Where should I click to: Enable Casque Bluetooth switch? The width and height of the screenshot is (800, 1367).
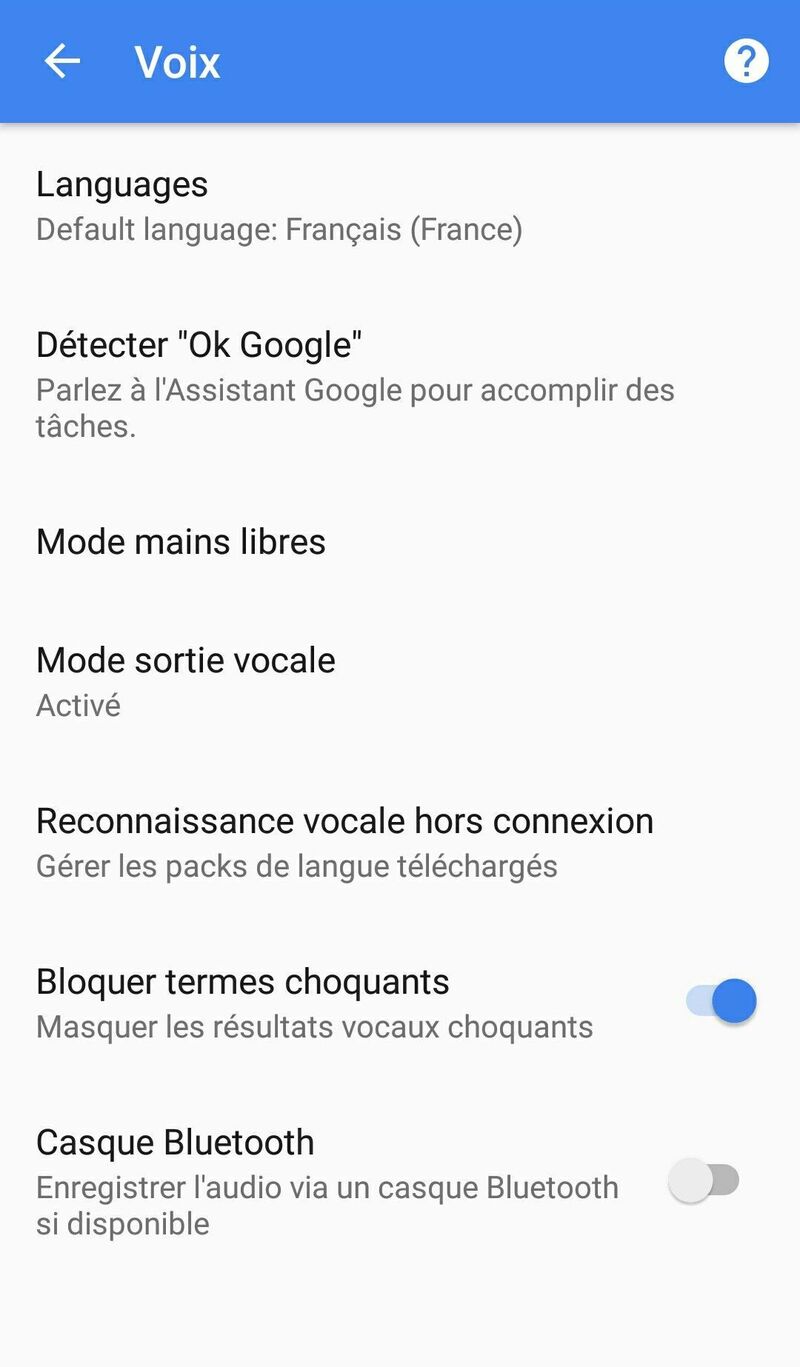pyautogui.click(x=704, y=1181)
